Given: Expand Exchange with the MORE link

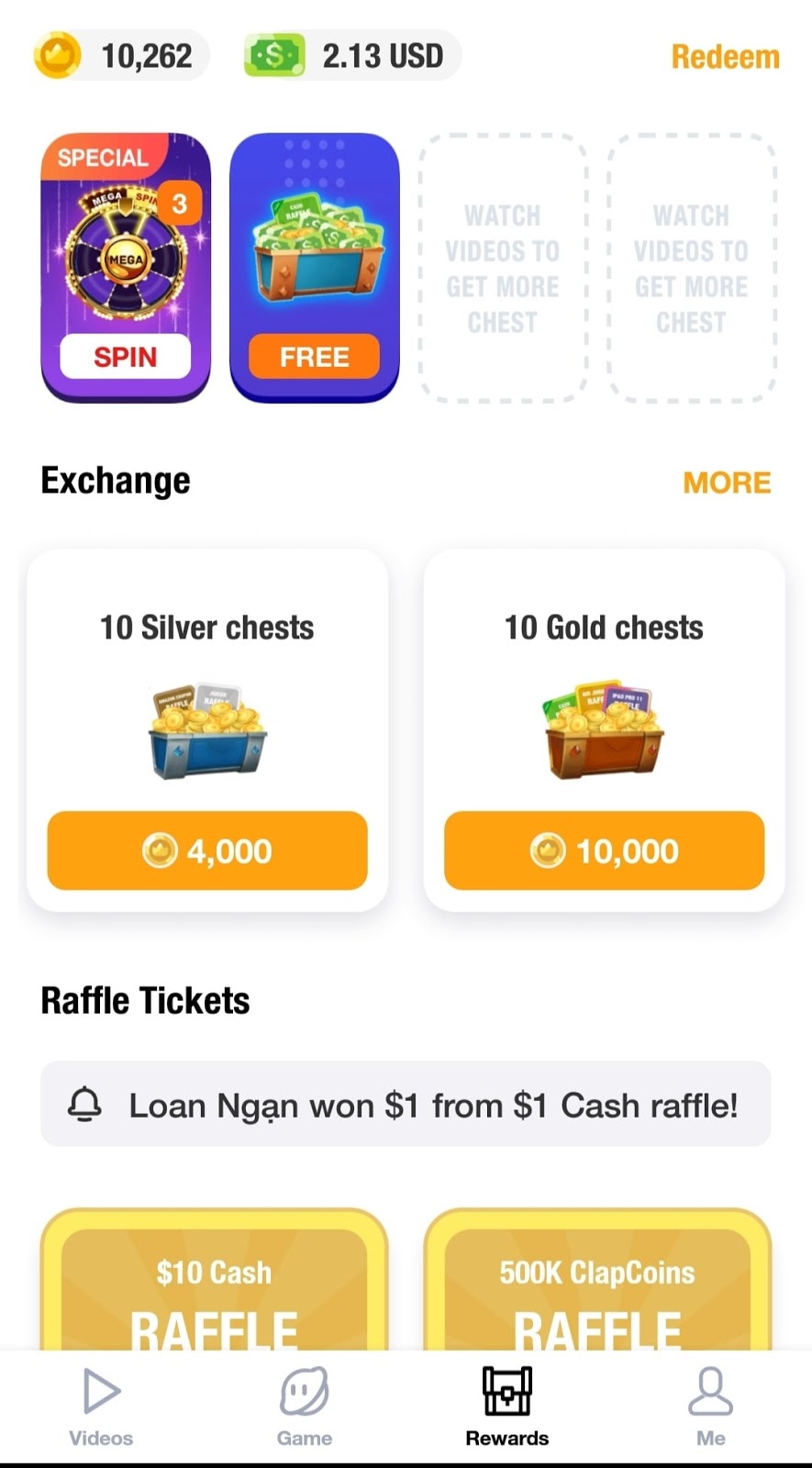Looking at the screenshot, I should 726,482.
